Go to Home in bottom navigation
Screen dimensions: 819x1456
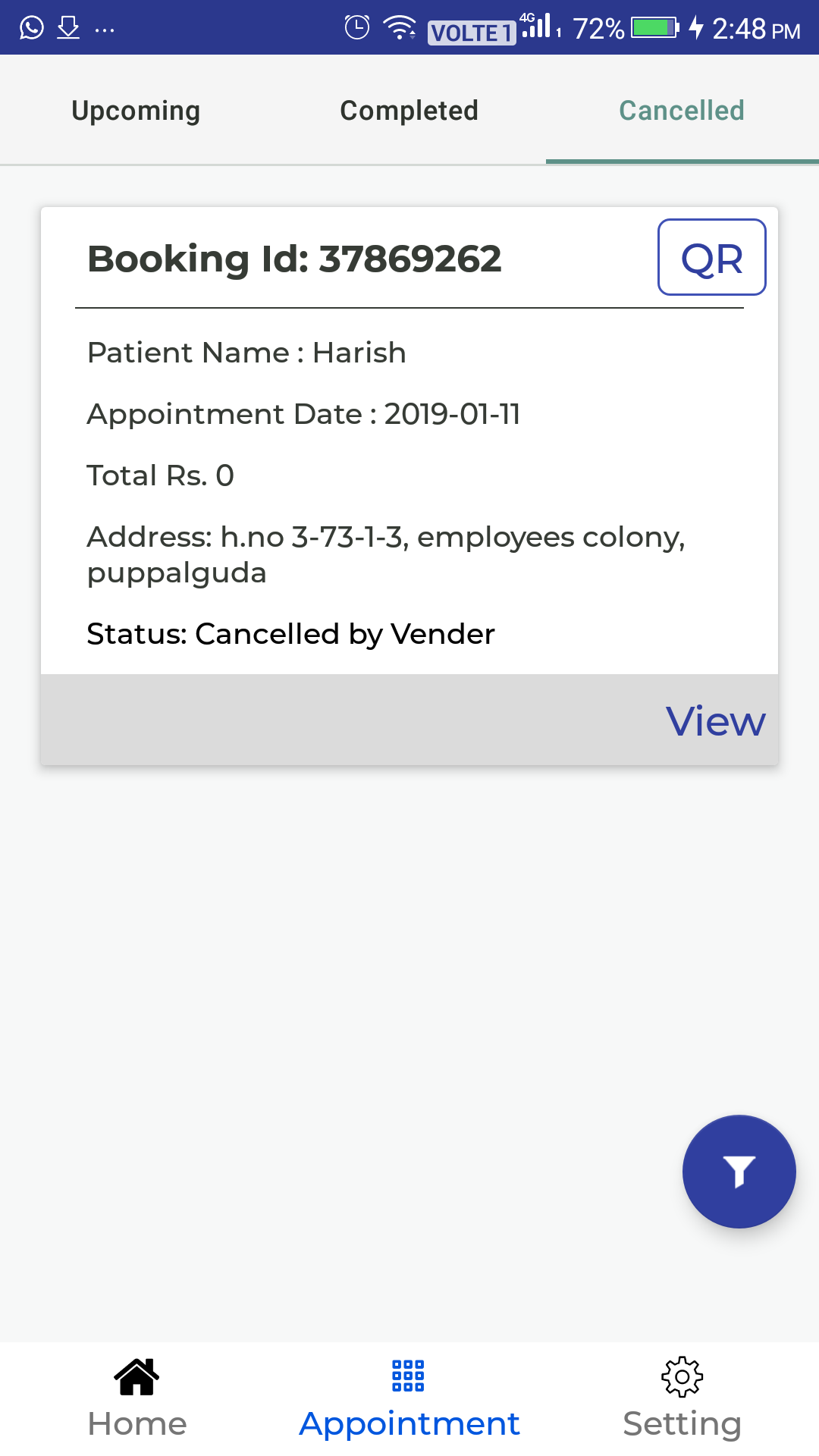[x=137, y=1399]
